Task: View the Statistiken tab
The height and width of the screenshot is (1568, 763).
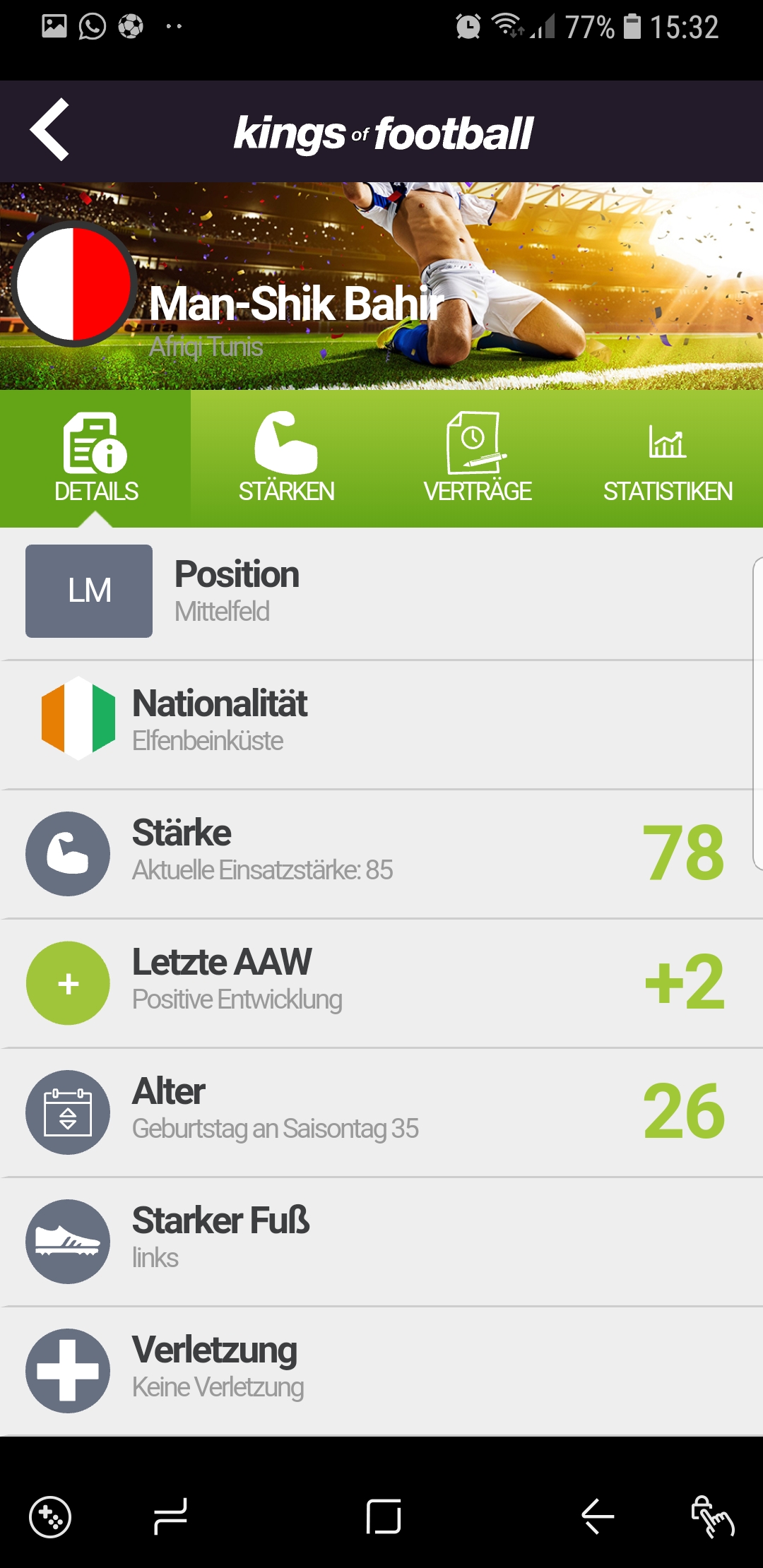Action: pos(668,458)
